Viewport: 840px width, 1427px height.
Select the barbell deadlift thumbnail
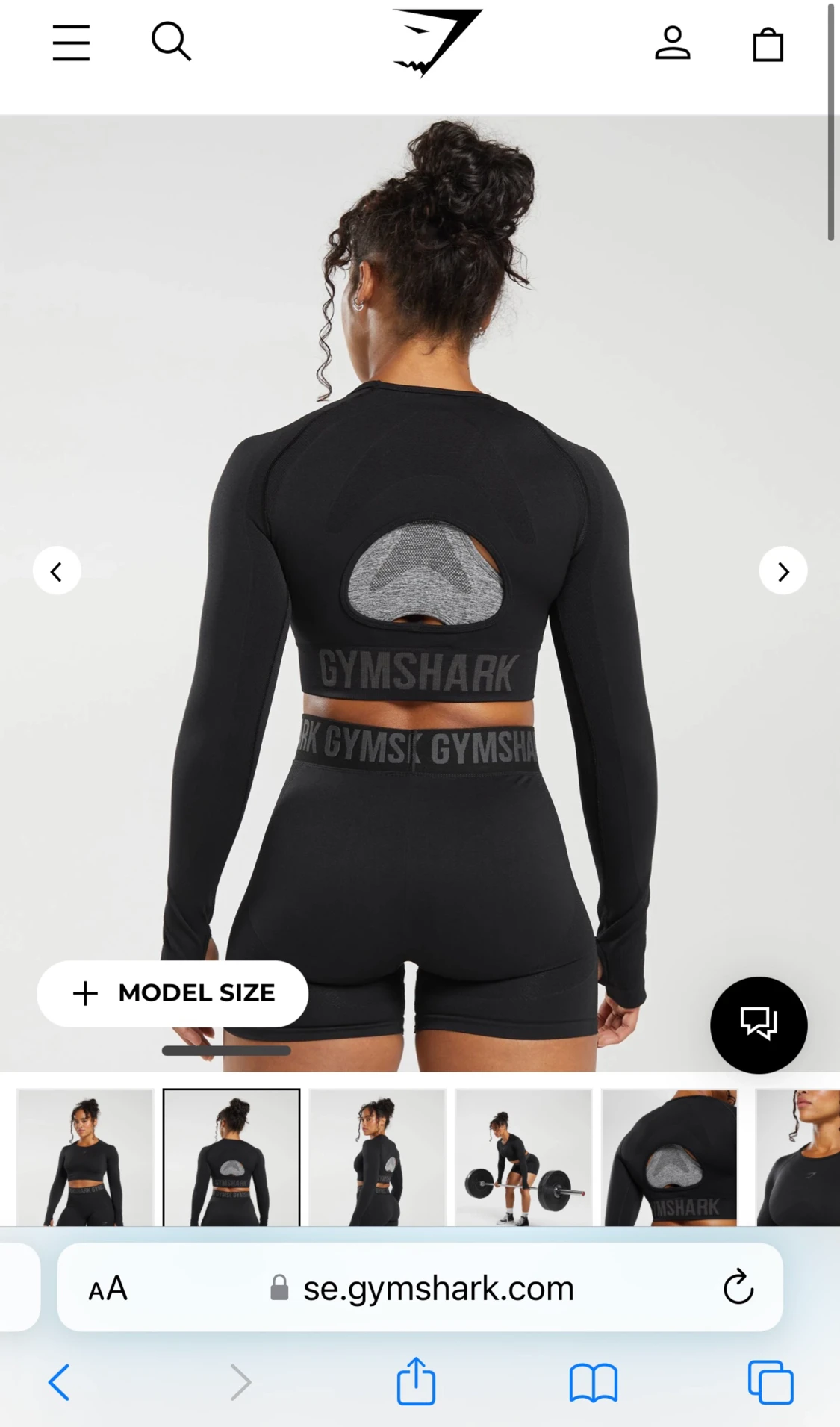523,1157
